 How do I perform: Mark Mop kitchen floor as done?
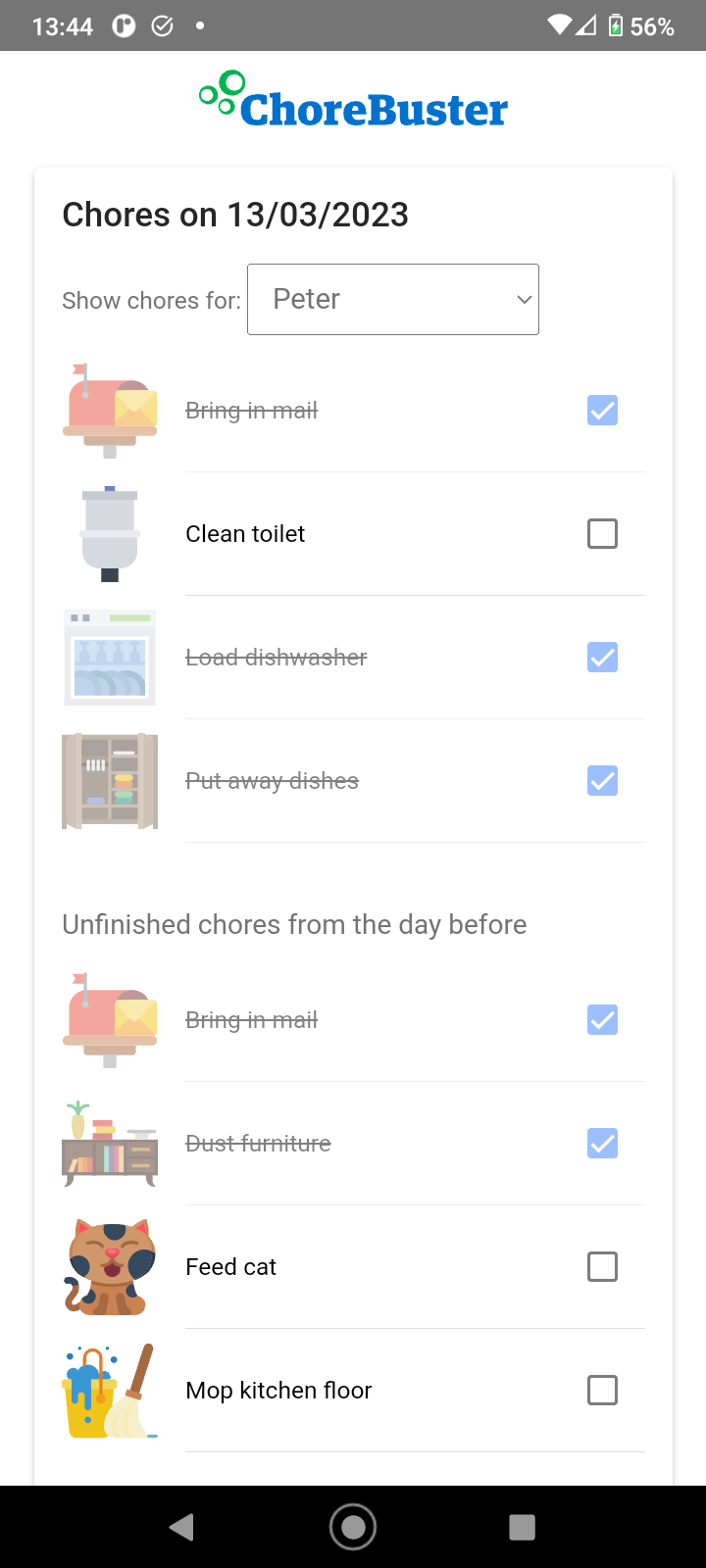point(602,1391)
